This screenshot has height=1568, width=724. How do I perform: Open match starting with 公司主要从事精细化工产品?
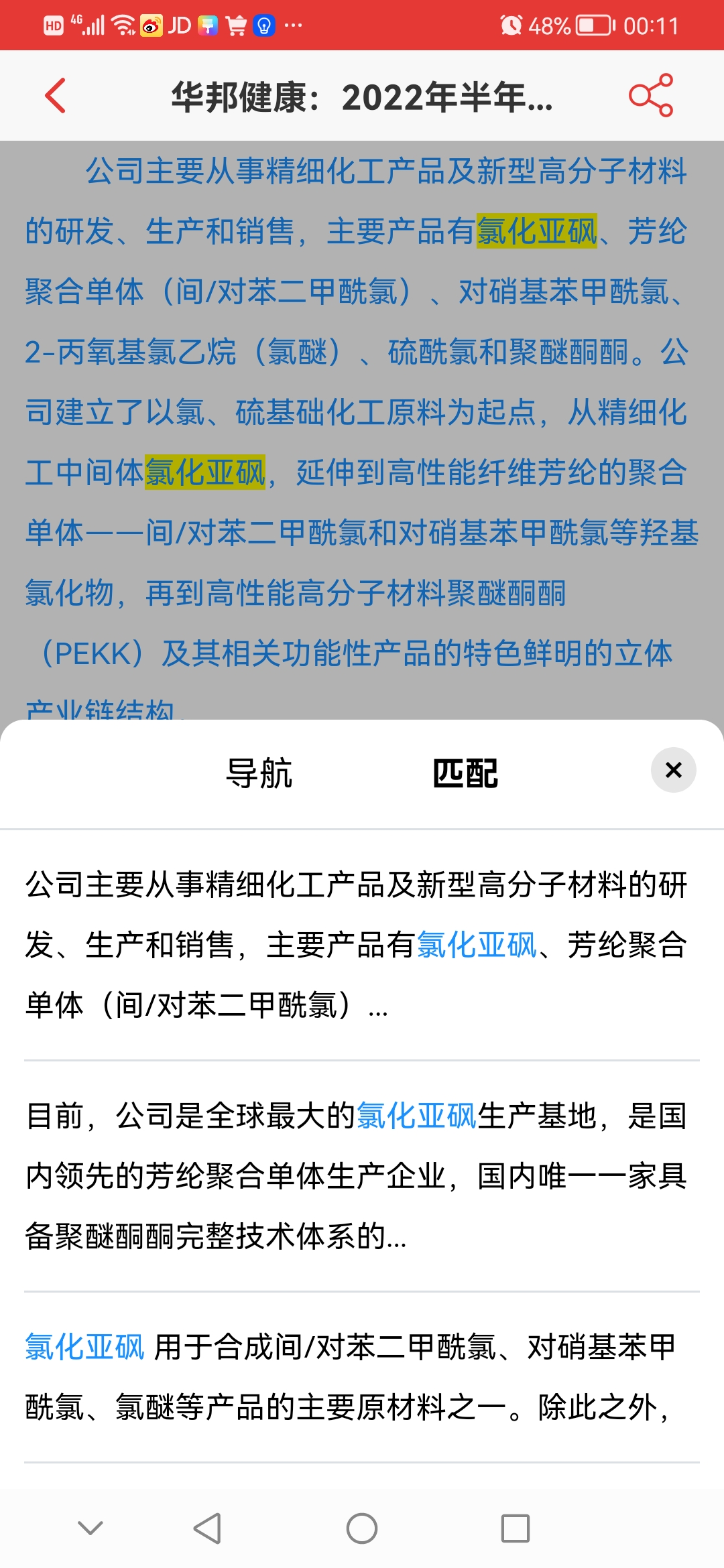coord(362,945)
